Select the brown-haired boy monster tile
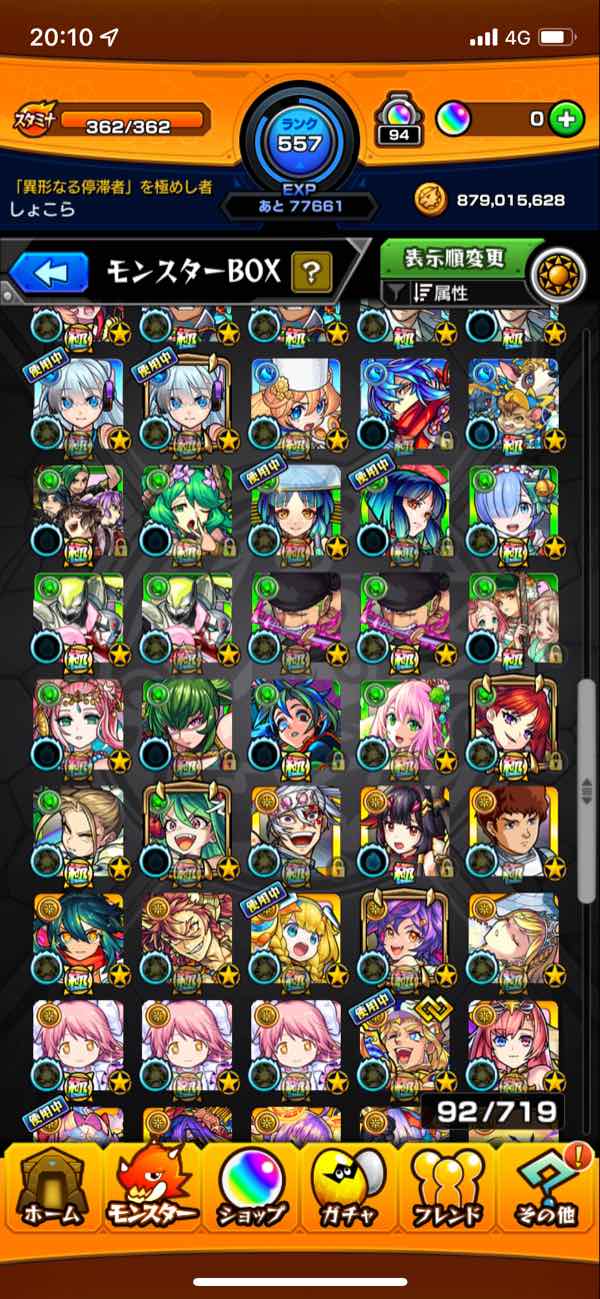 coord(513,830)
